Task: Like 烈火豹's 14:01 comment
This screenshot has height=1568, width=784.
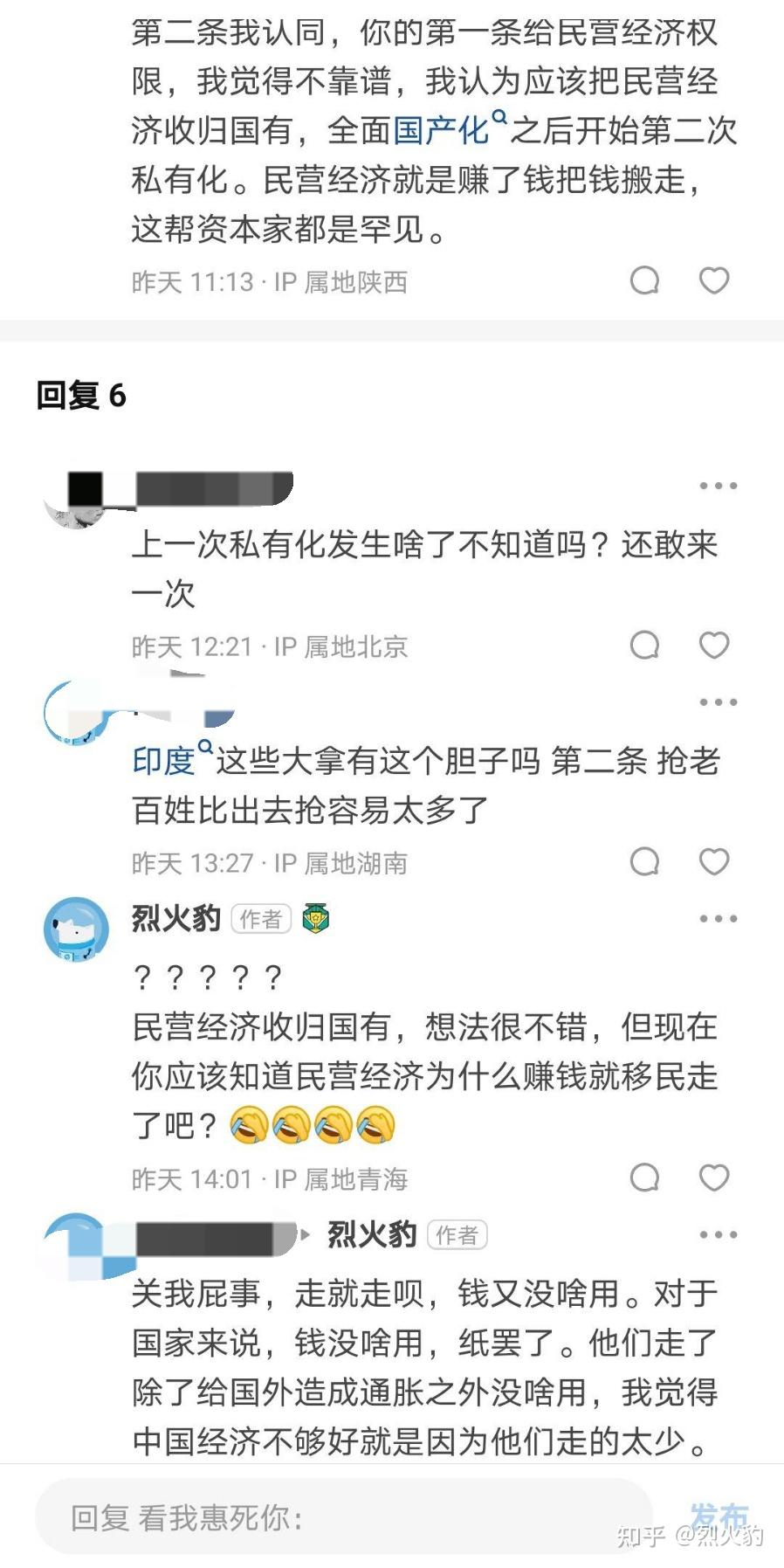Action: coord(714,1178)
